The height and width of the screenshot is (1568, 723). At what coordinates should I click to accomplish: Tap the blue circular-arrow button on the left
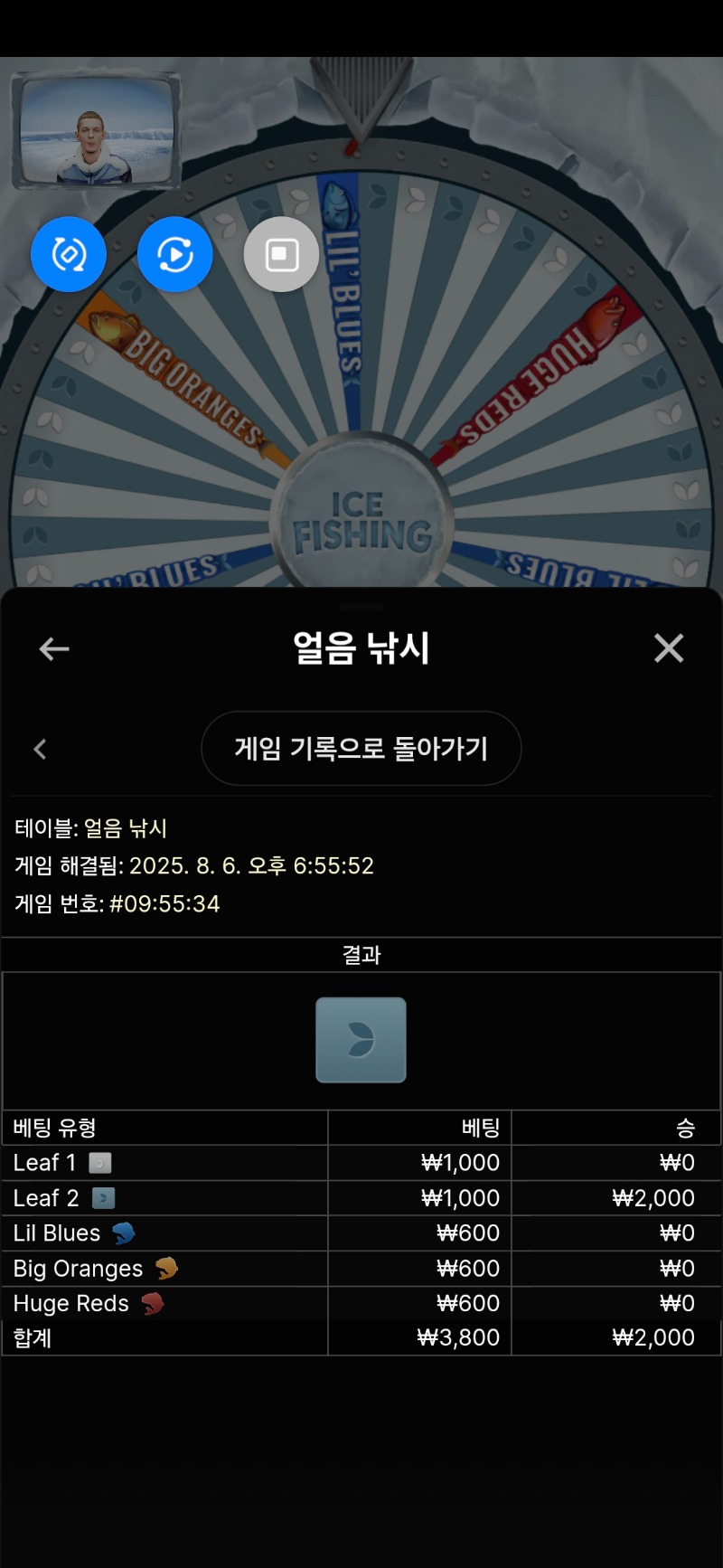pyautogui.click(x=69, y=254)
